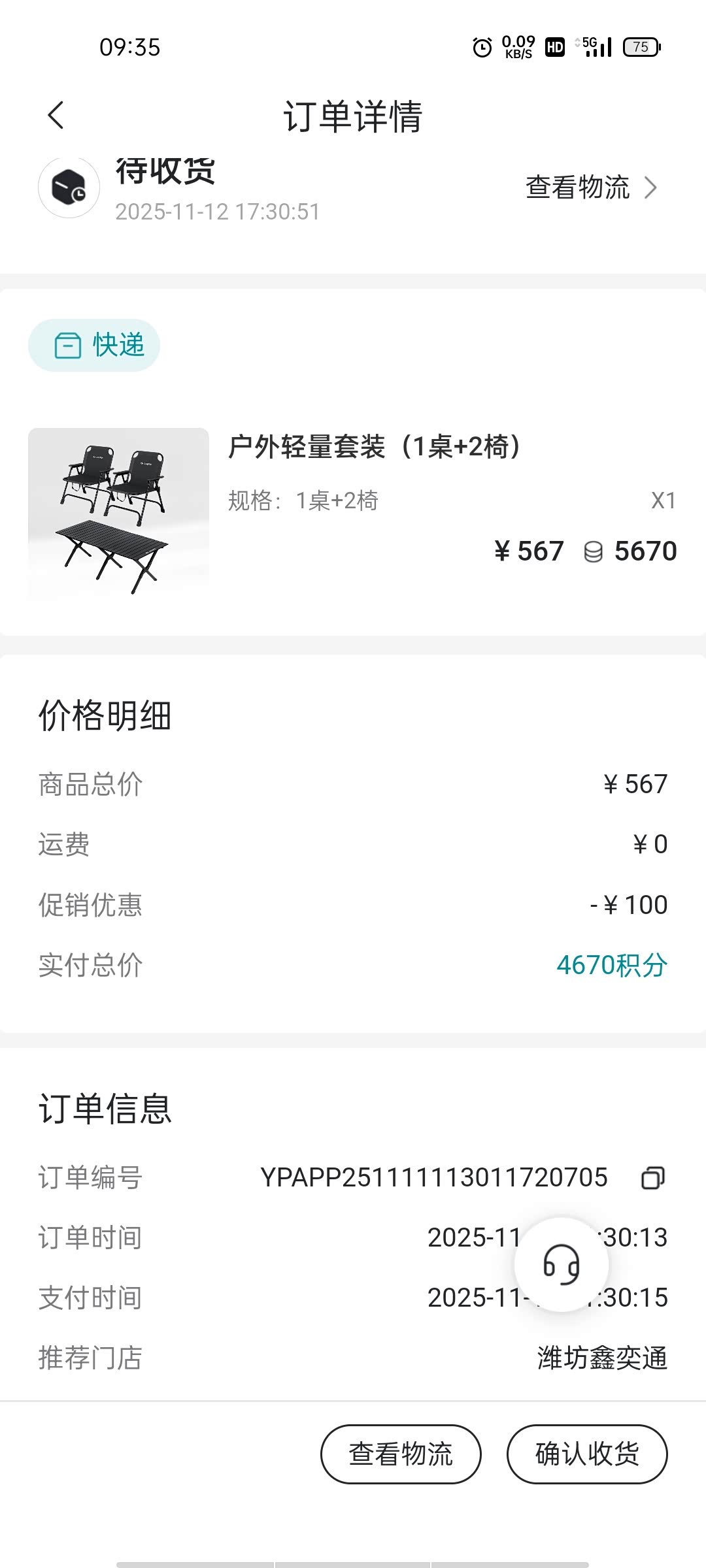Go back from order details
706x1568 pixels.
point(56,116)
